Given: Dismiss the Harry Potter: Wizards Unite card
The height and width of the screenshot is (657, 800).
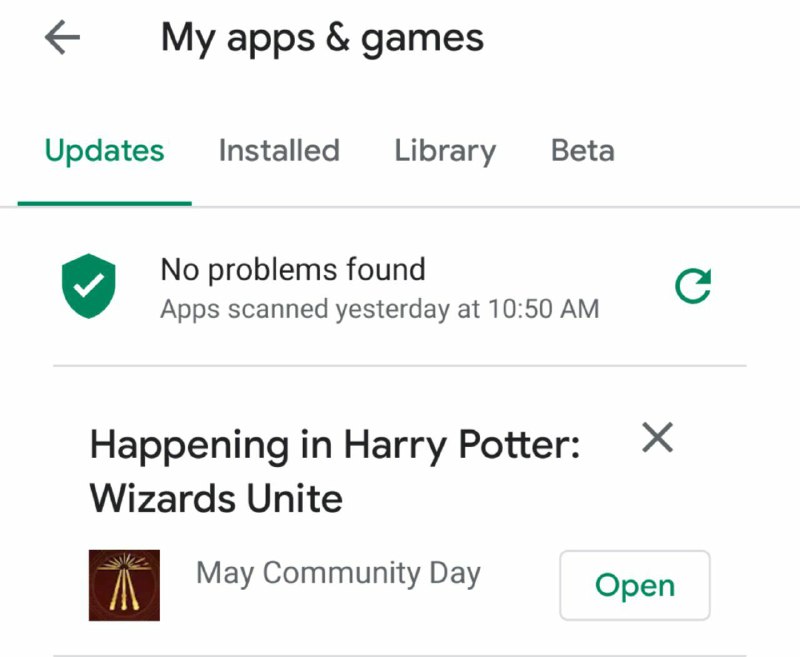Looking at the screenshot, I should click(x=657, y=437).
